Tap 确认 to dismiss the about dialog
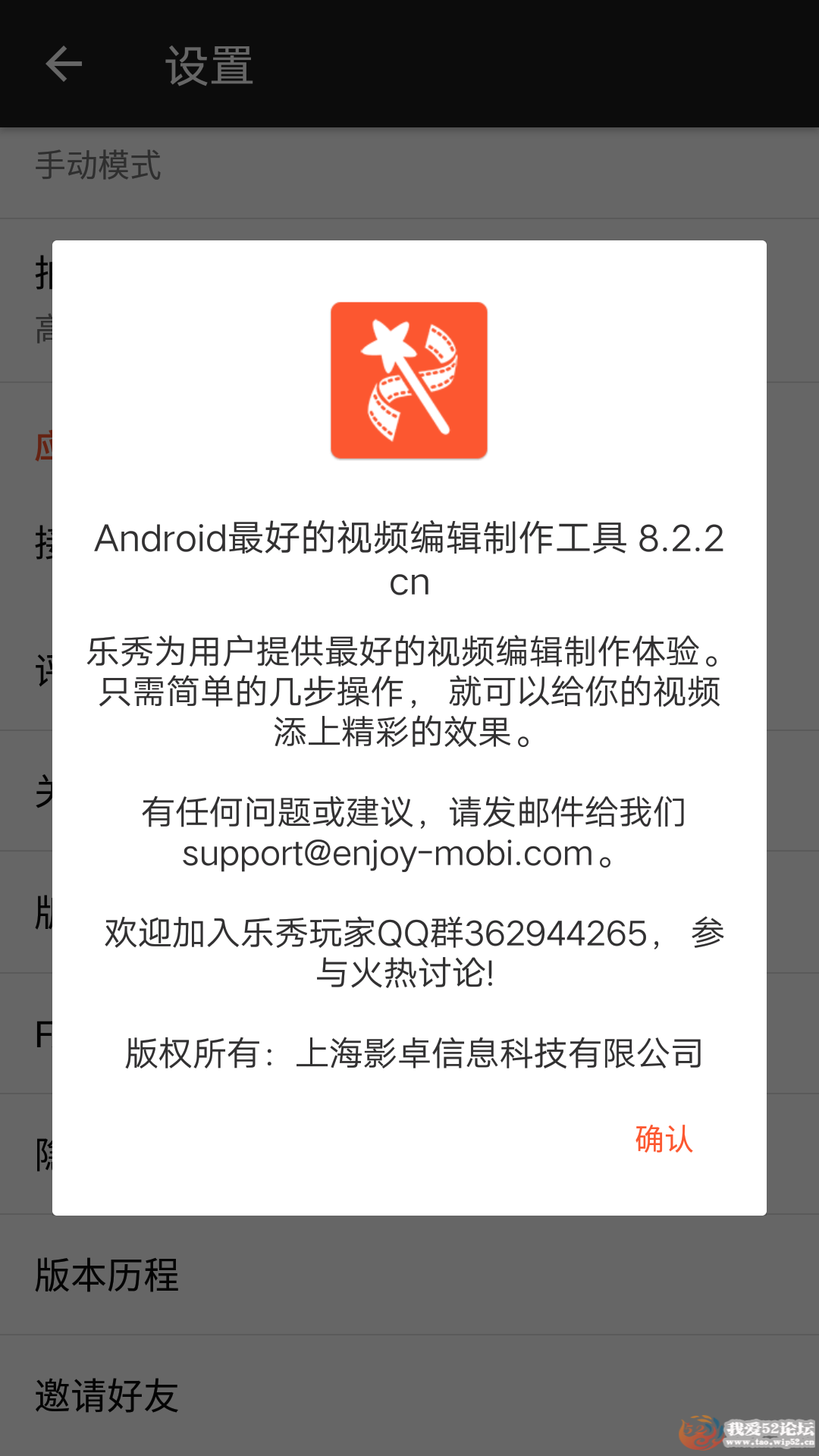Screen dimensions: 819x1456 (x=664, y=1139)
